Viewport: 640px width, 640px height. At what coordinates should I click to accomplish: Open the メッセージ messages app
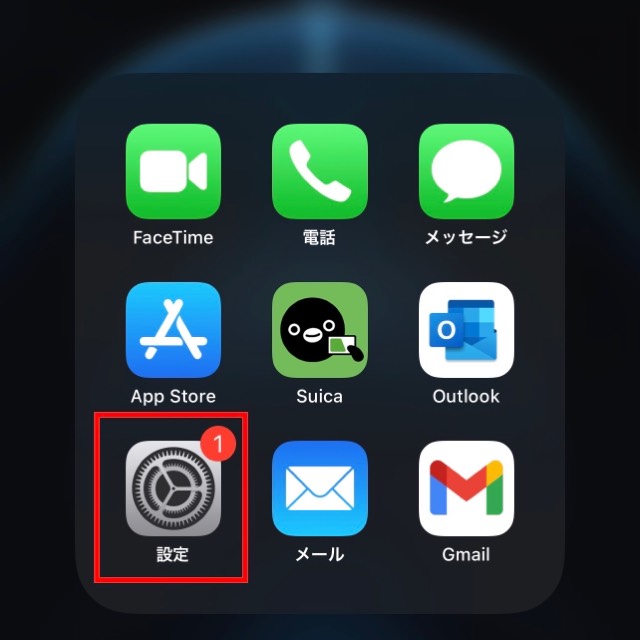pos(466,172)
